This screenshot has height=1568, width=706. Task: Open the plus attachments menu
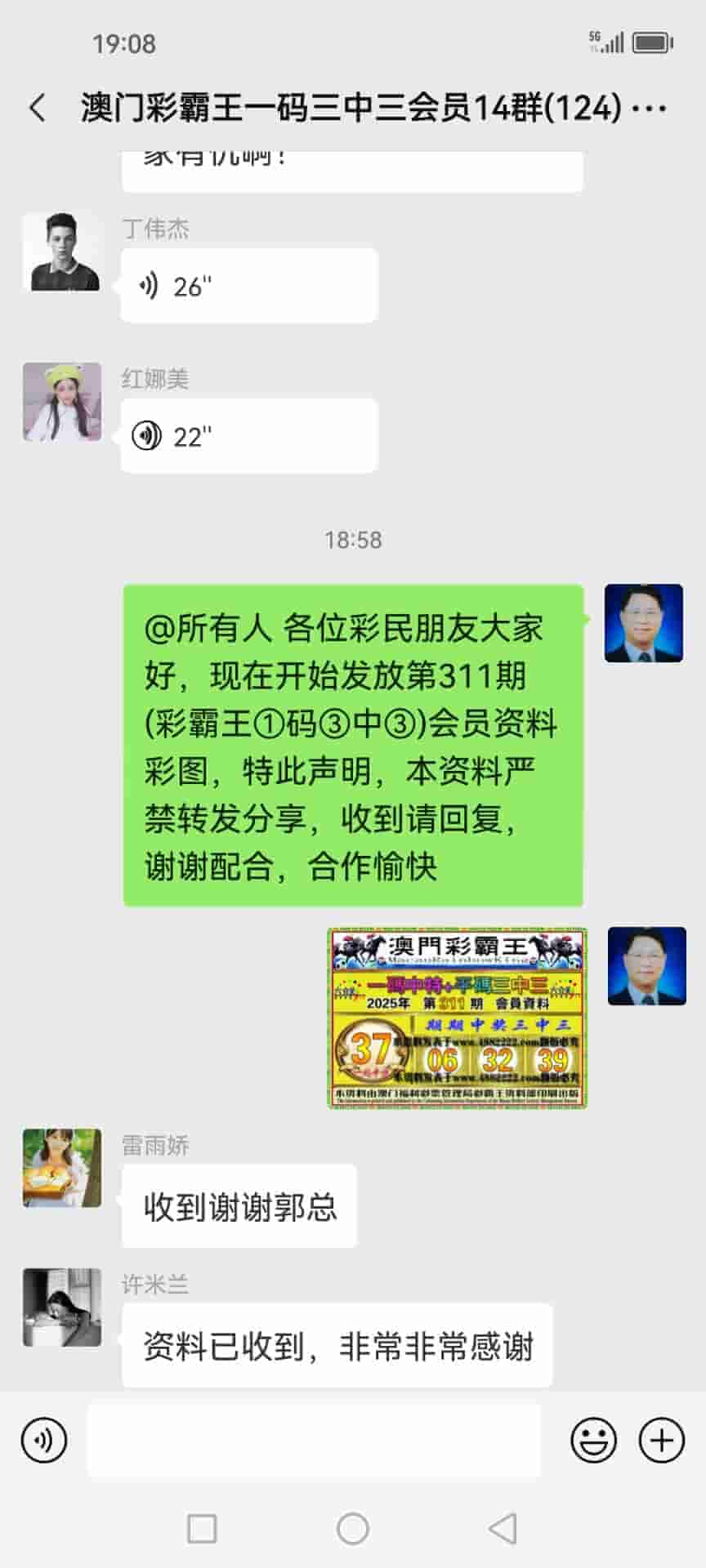click(x=661, y=1441)
